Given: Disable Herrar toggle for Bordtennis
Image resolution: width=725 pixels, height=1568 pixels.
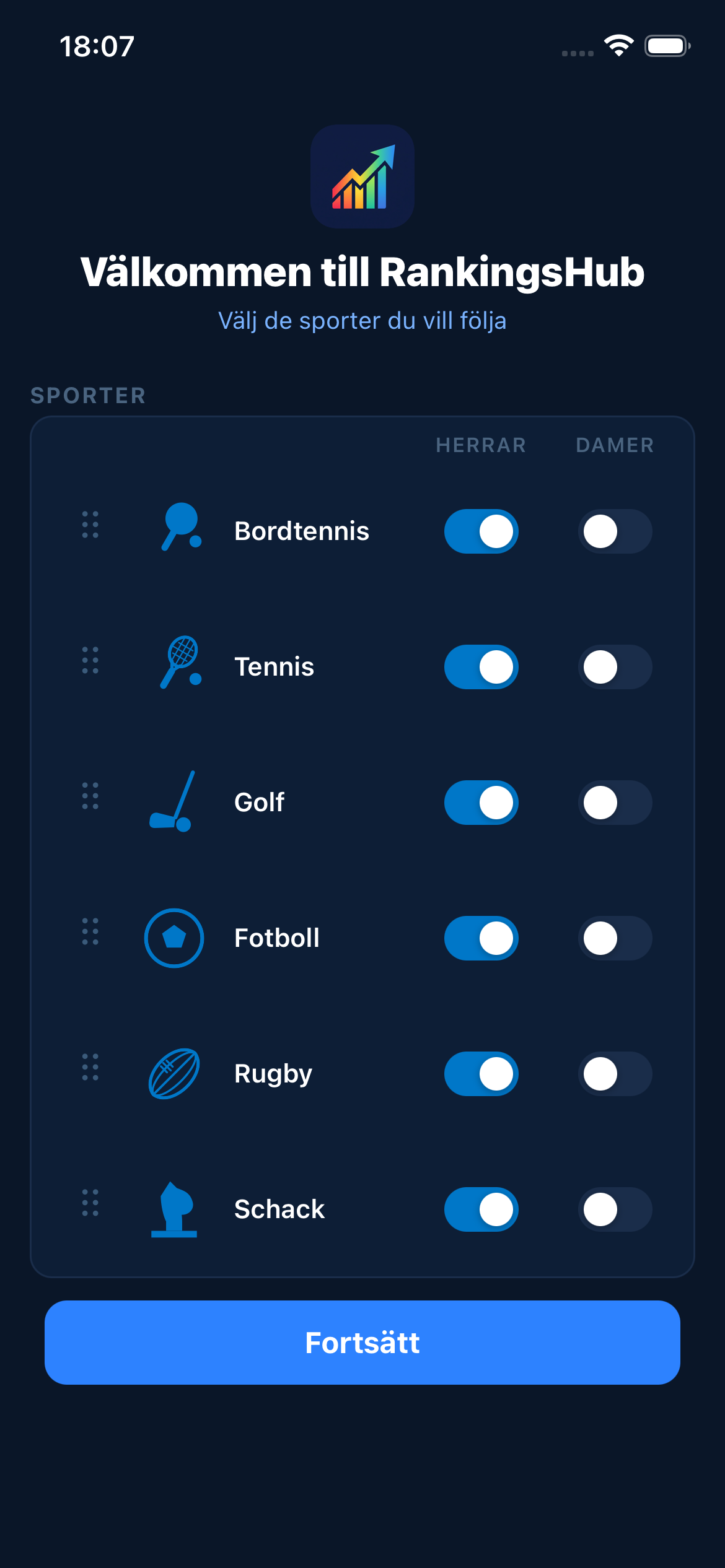Looking at the screenshot, I should (481, 531).
